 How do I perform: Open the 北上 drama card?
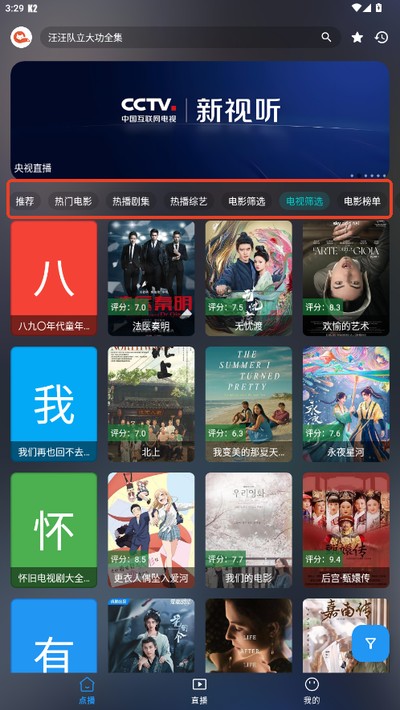[151, 404]
